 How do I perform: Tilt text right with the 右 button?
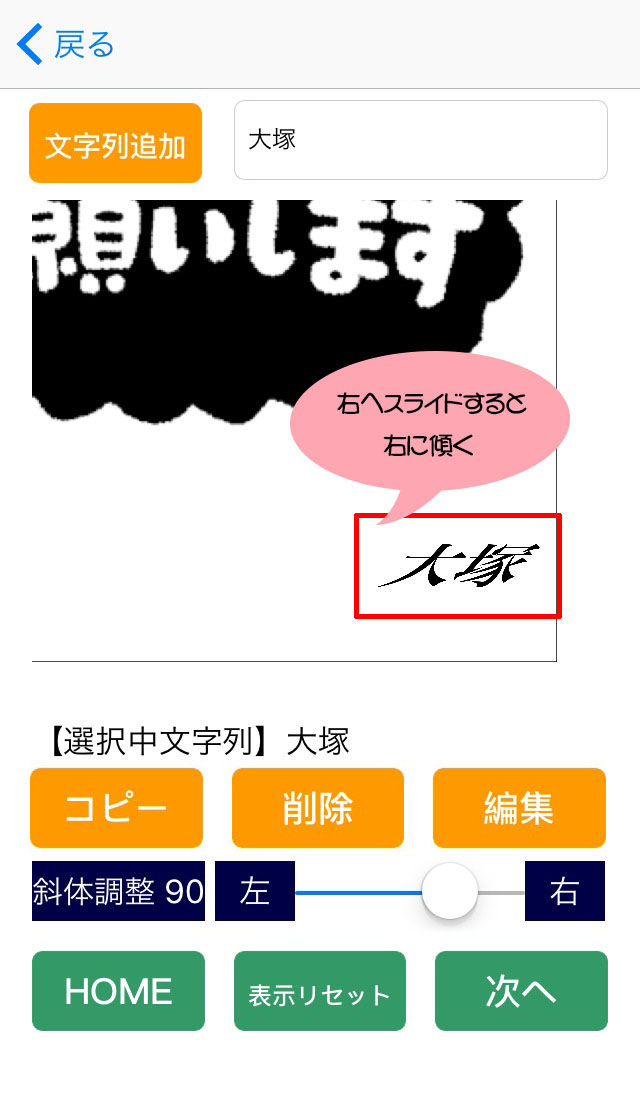click(x=565, y=891)
